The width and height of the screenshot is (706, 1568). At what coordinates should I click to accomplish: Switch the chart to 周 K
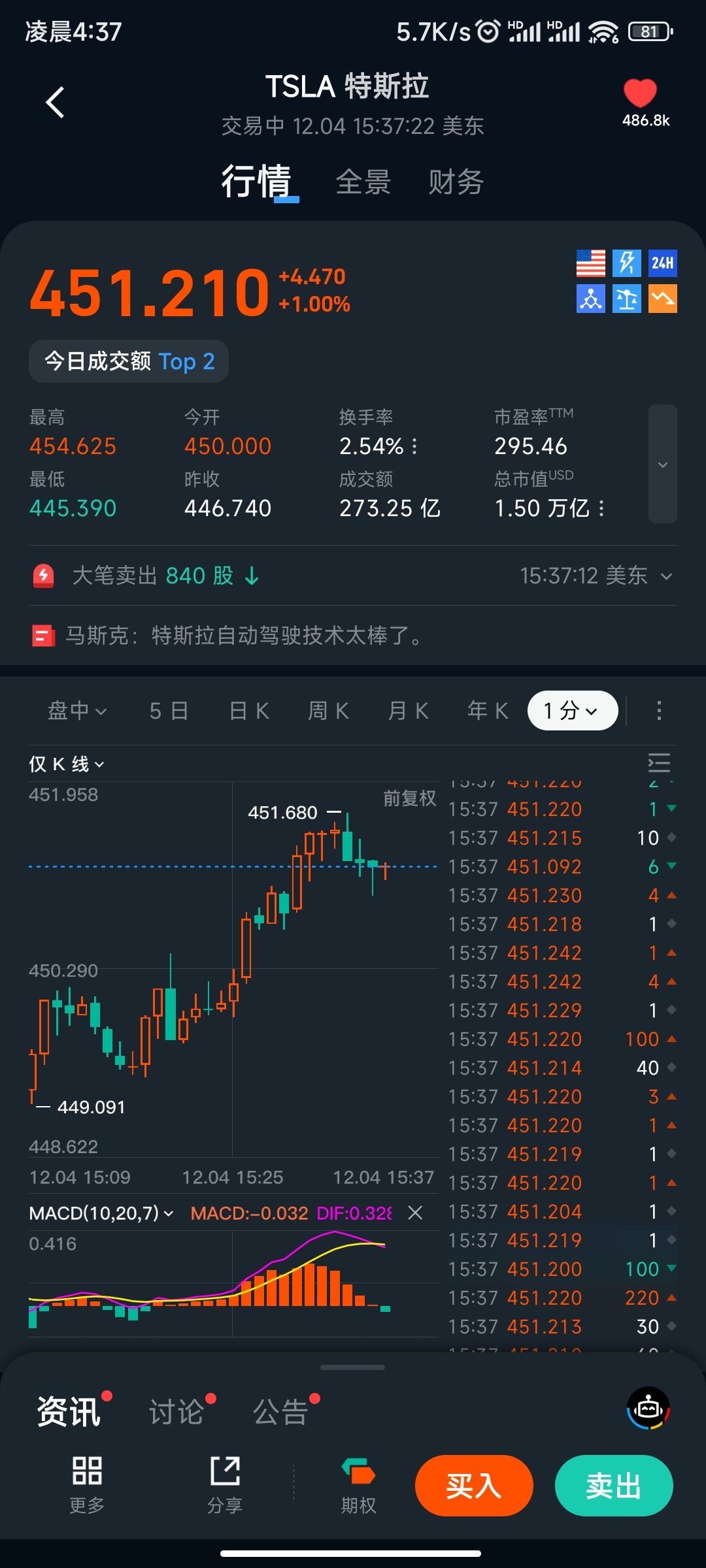tap(328, 711)
